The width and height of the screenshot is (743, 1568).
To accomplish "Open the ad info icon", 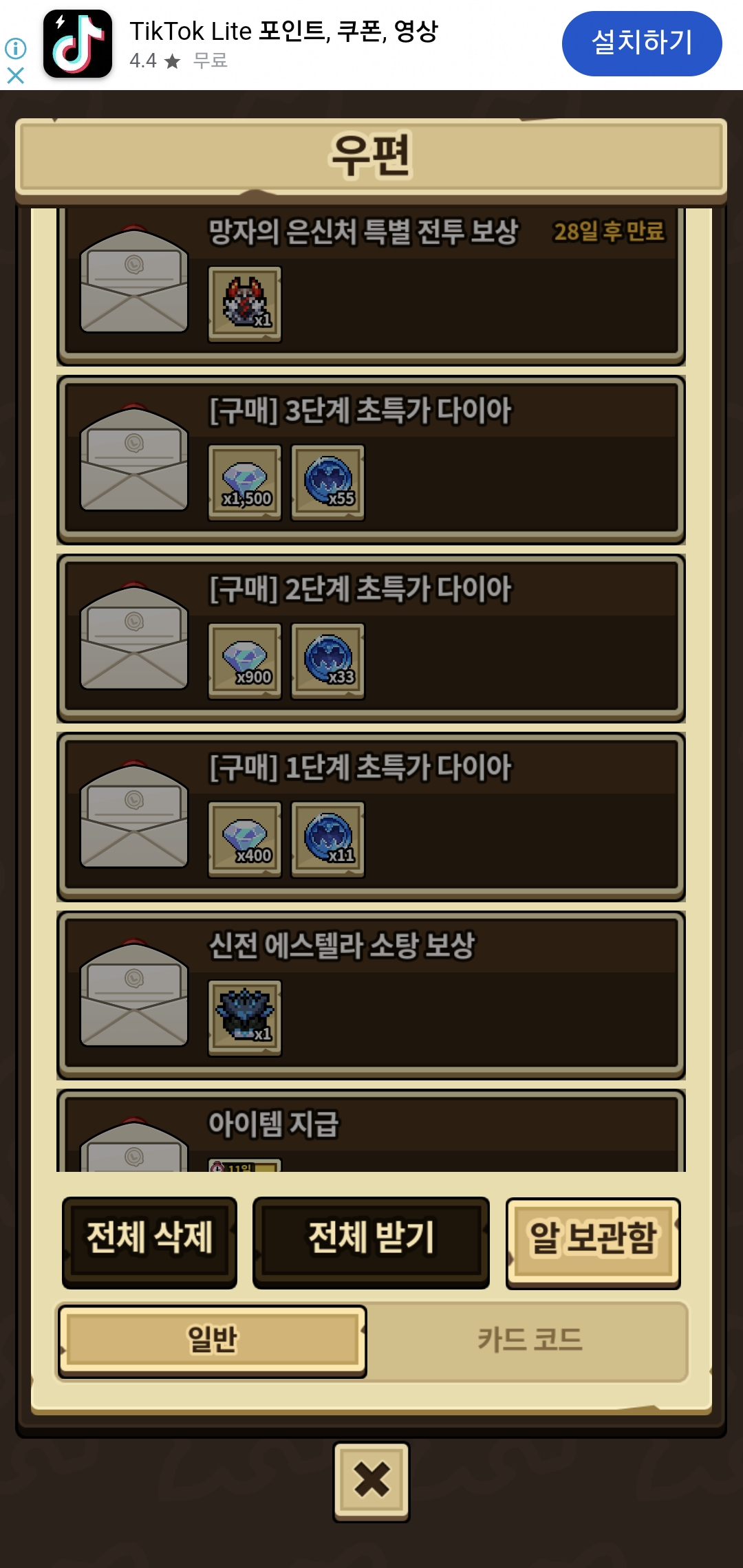I will pyautogui.click(x=15, y=48).
